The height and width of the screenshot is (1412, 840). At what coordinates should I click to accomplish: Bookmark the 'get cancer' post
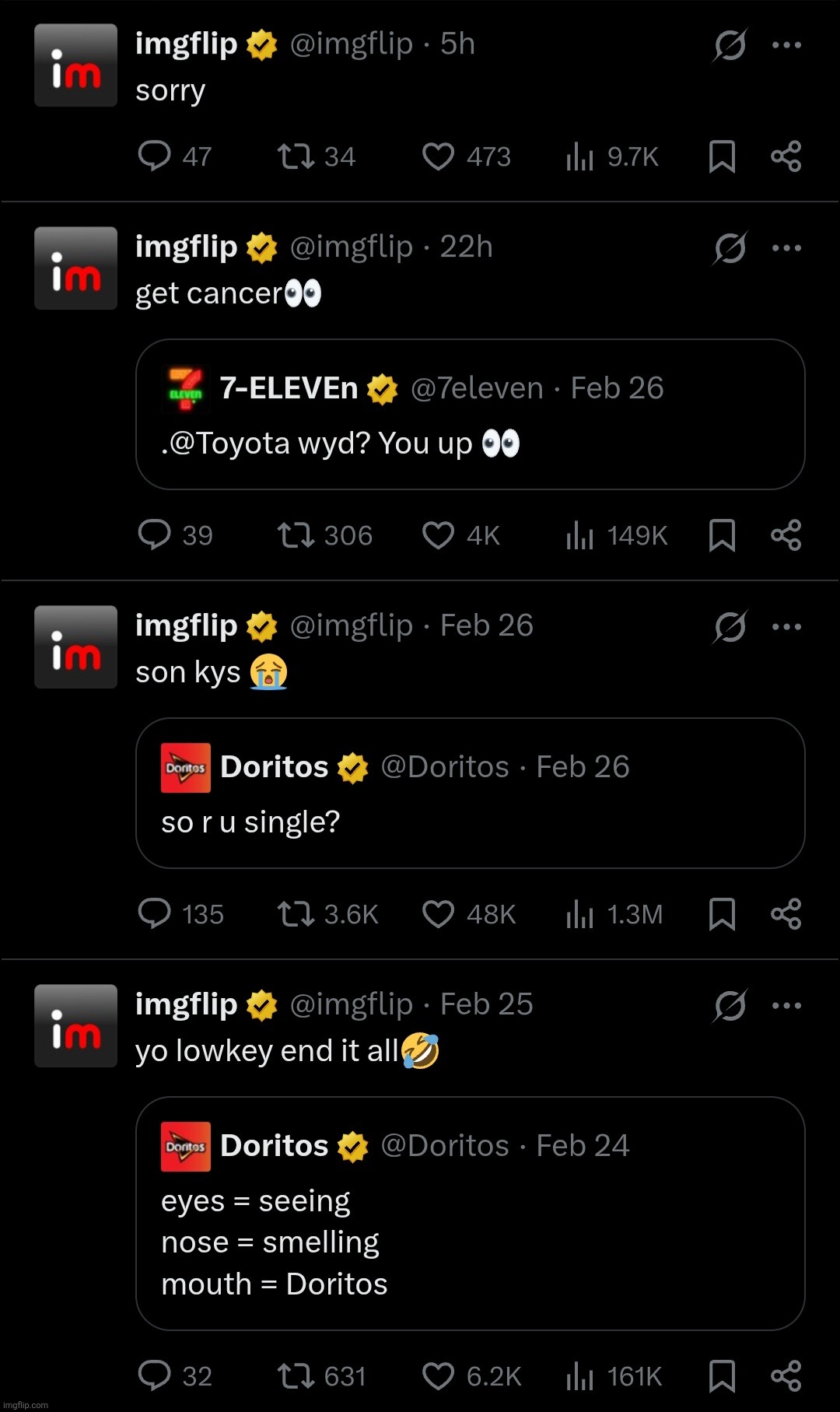tap(722, 534)
